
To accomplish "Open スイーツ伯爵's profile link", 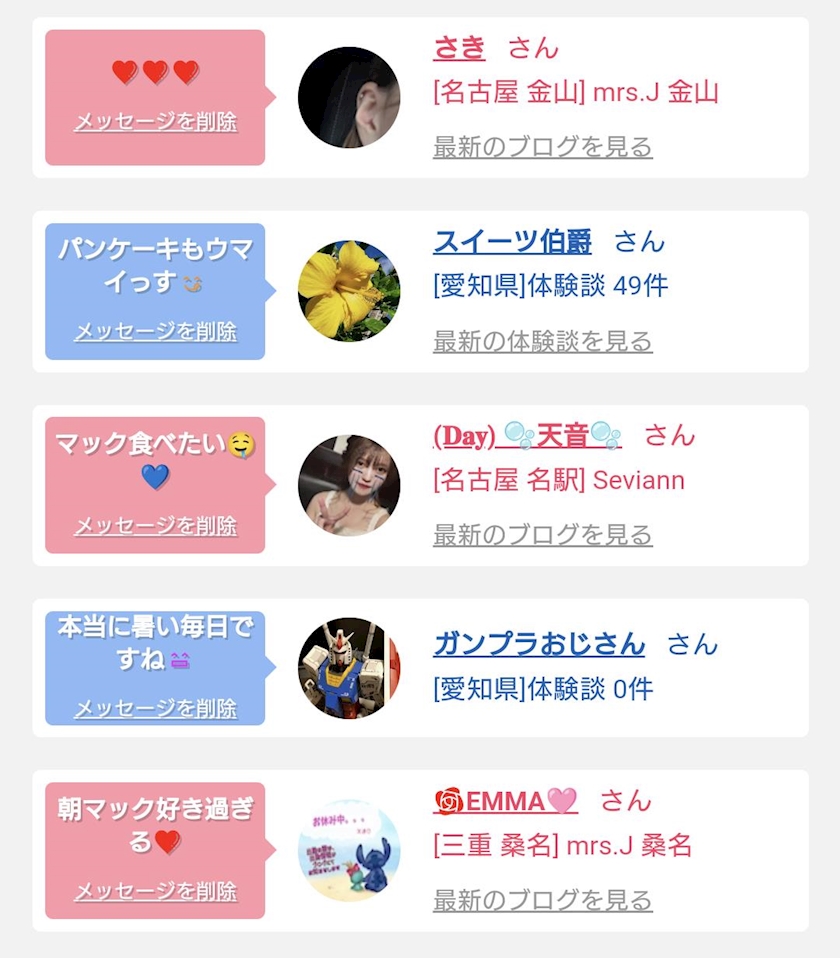I will pos(513,241).
